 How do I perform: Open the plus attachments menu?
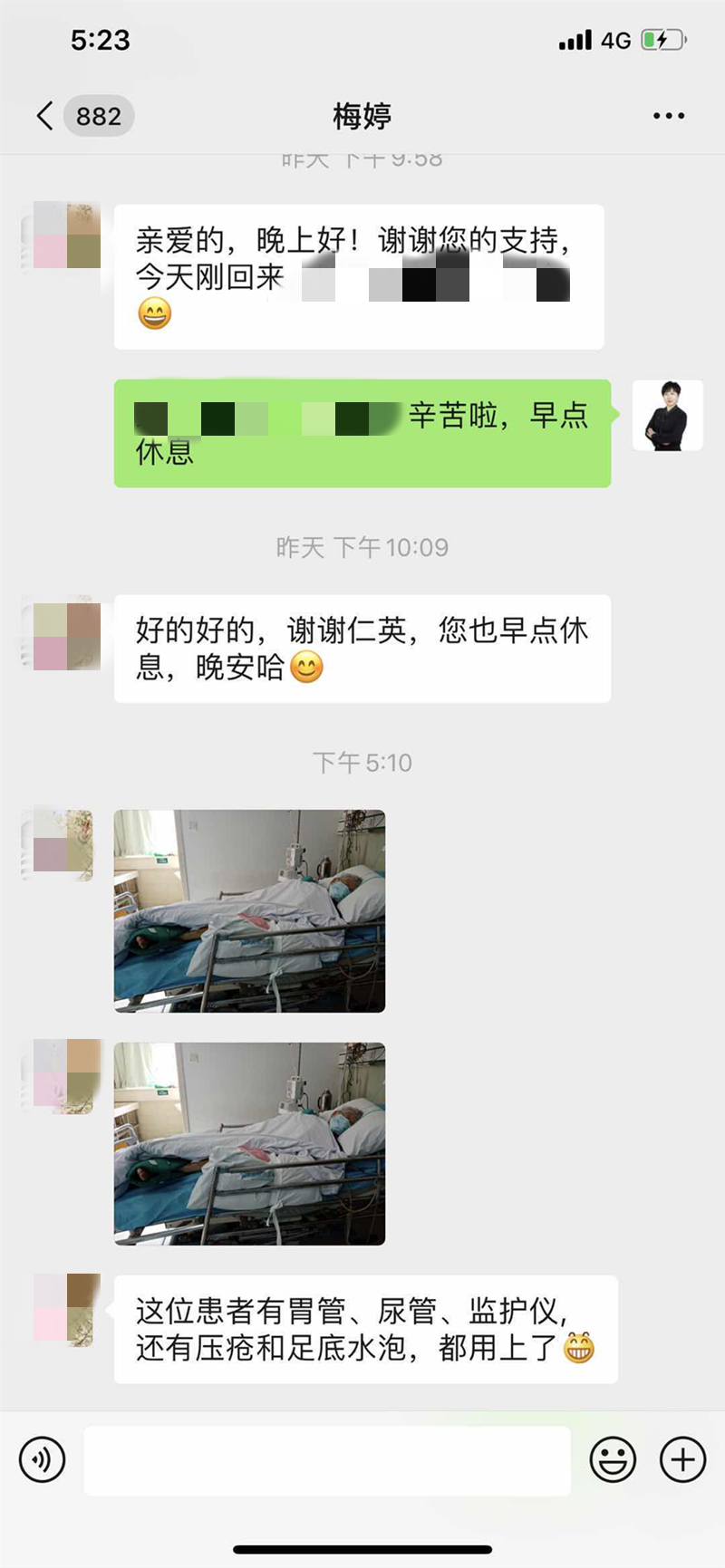(x=682, y=1460)
